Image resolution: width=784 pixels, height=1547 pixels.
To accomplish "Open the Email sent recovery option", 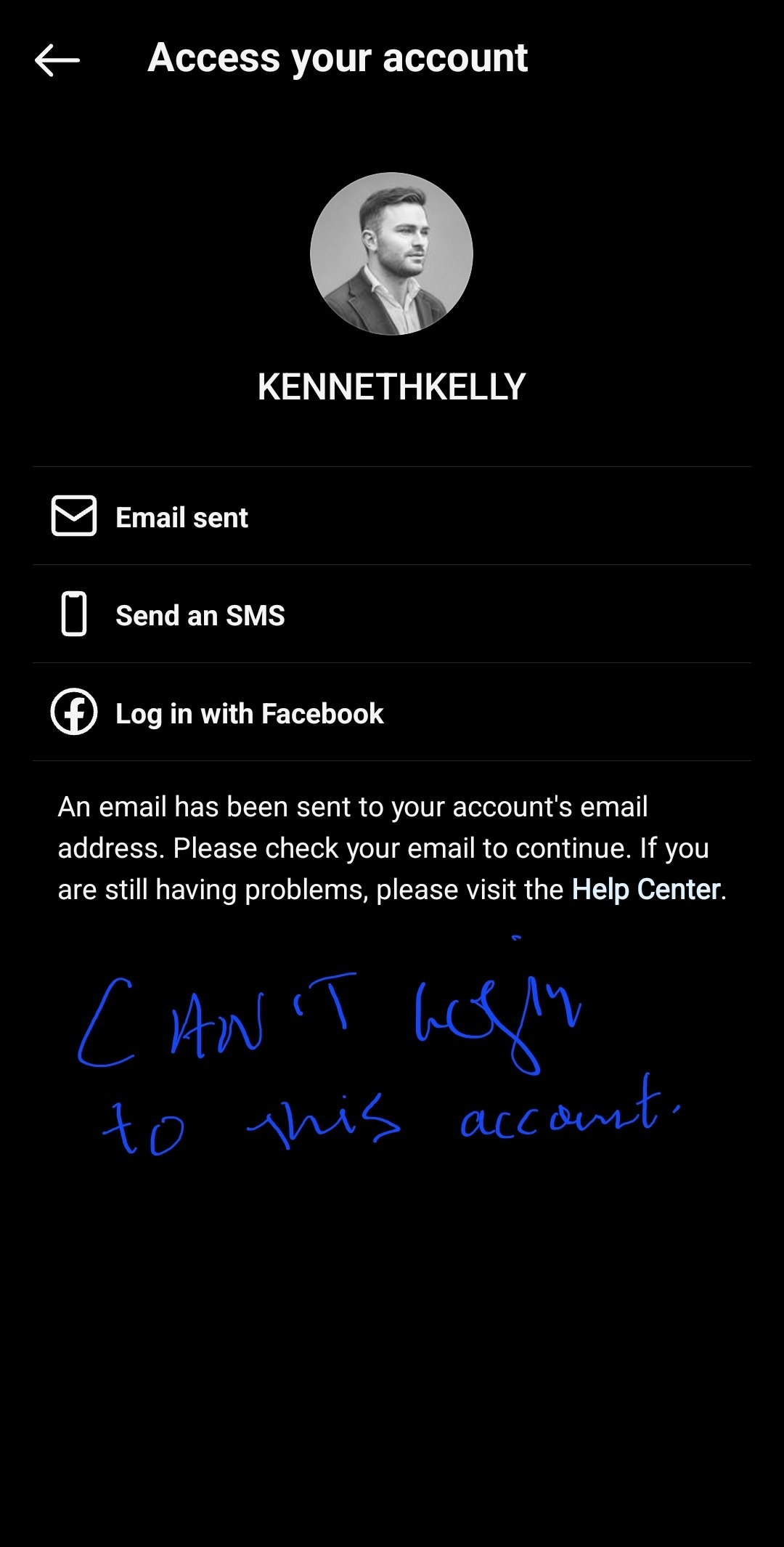I will point(181,517).
